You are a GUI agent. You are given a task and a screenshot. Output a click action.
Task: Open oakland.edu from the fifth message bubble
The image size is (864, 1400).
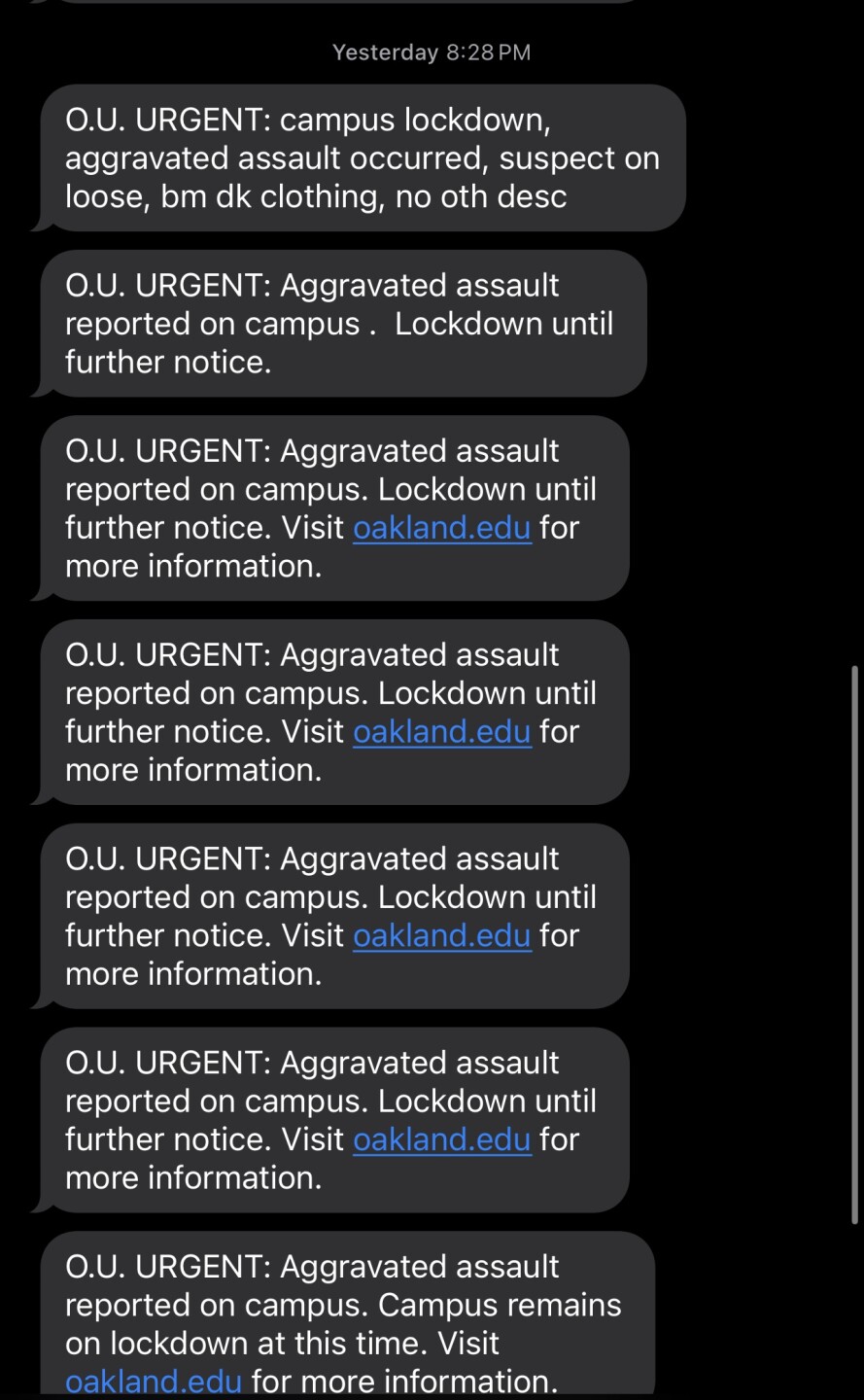pyautogui.click(x=441, y=935)
